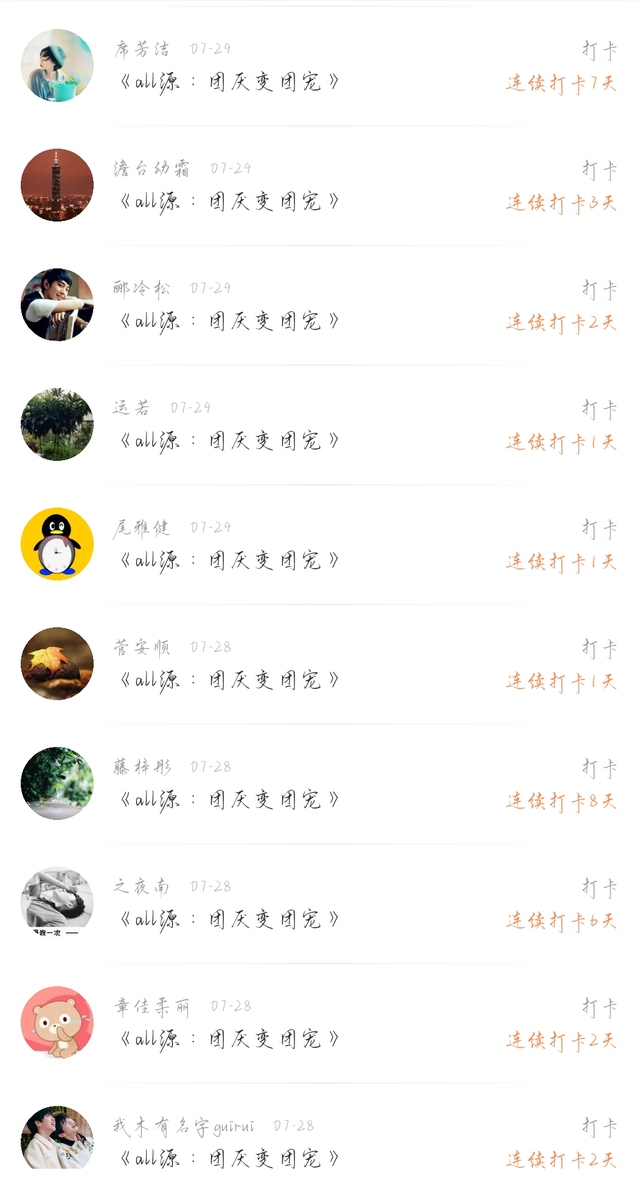Select 藤梓彤's 8-day check-in row
This screenshot has height=1177, width=640.
click(320, 784)
